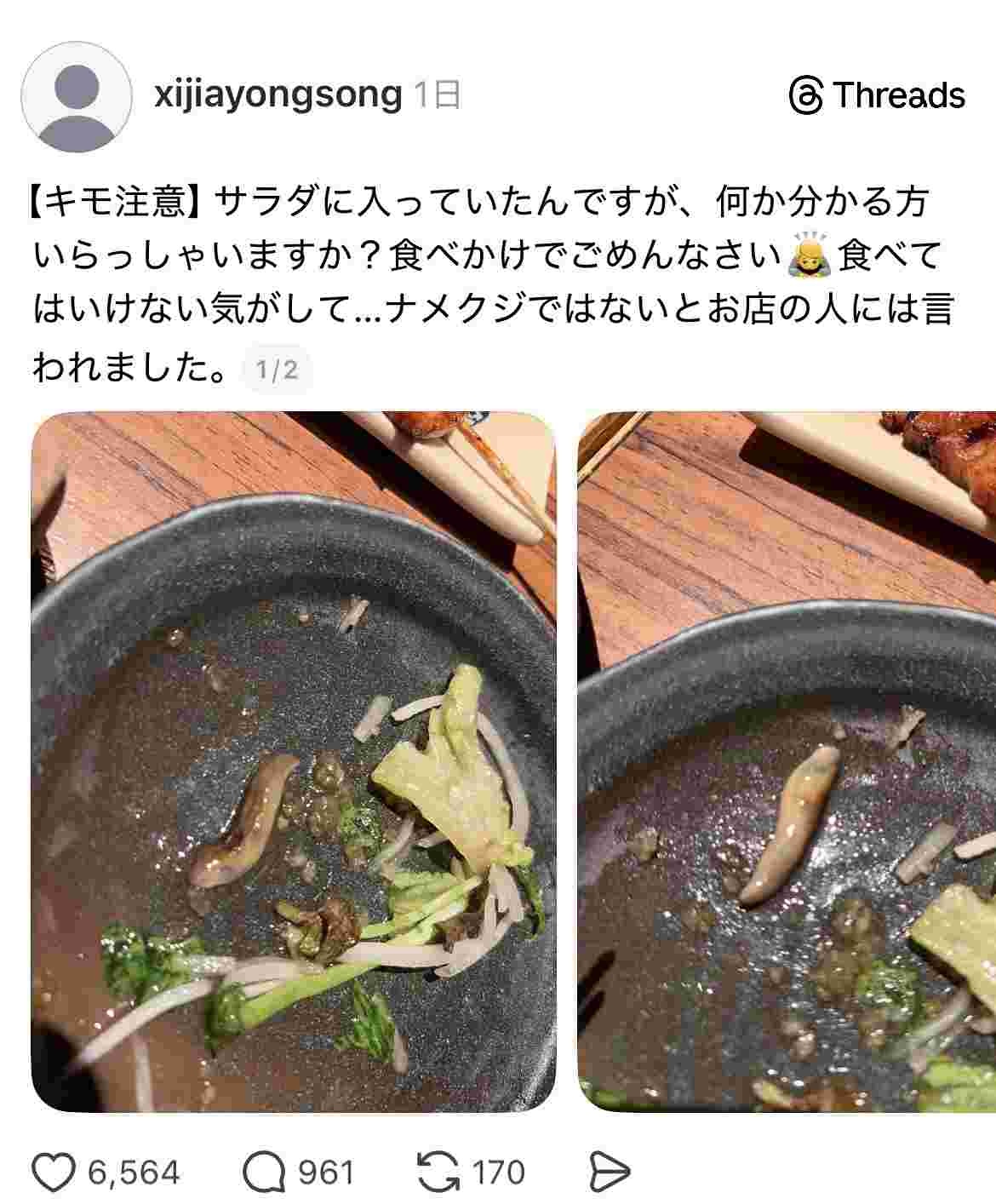This screenshot has width=996, height=1204.
Task: Open the xijiayongsong username link
Action: pyautogui.click(x=278, y=94)
